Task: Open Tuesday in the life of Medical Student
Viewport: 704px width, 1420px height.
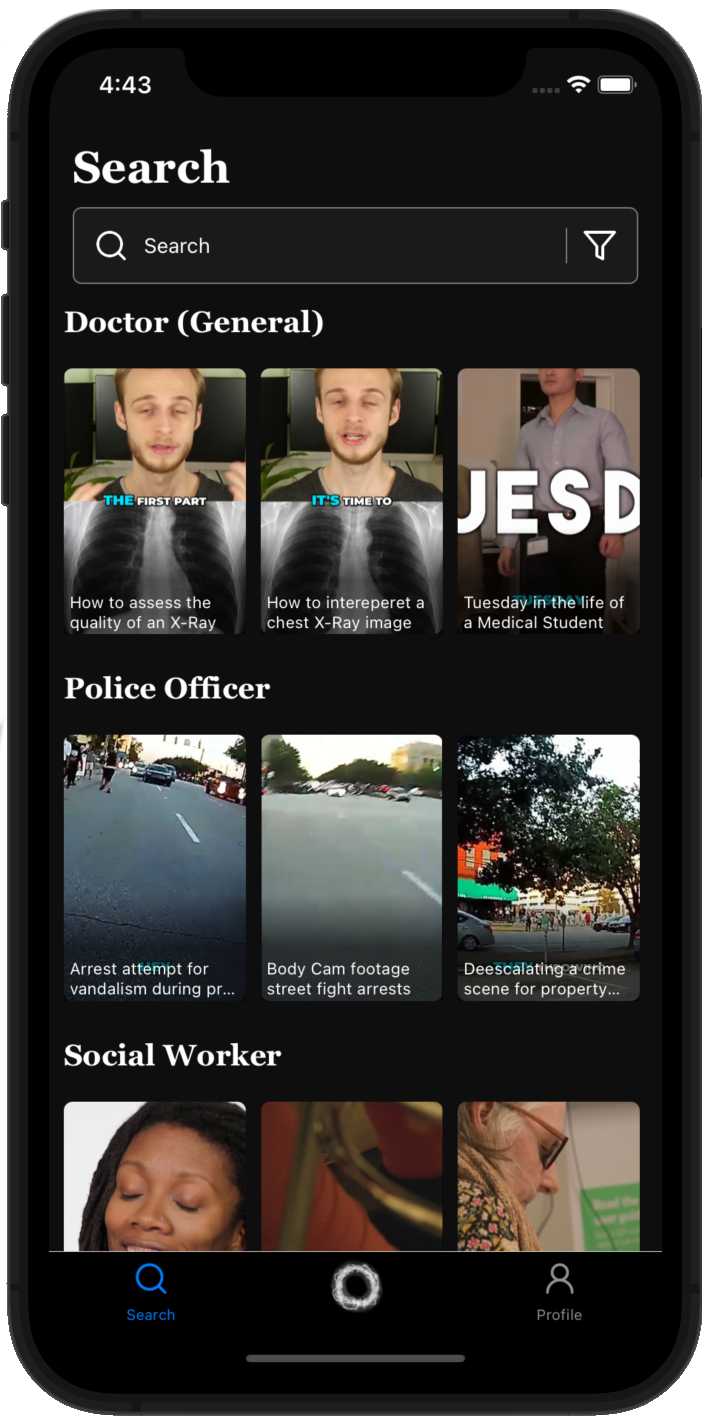Action: point(548,500)
